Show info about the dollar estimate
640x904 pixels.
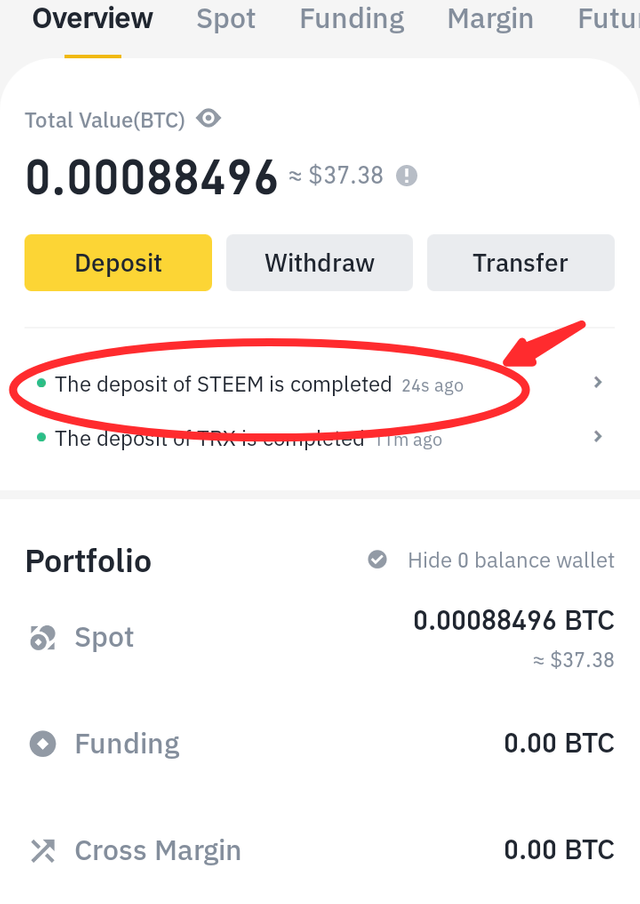[x=406, y=176]
